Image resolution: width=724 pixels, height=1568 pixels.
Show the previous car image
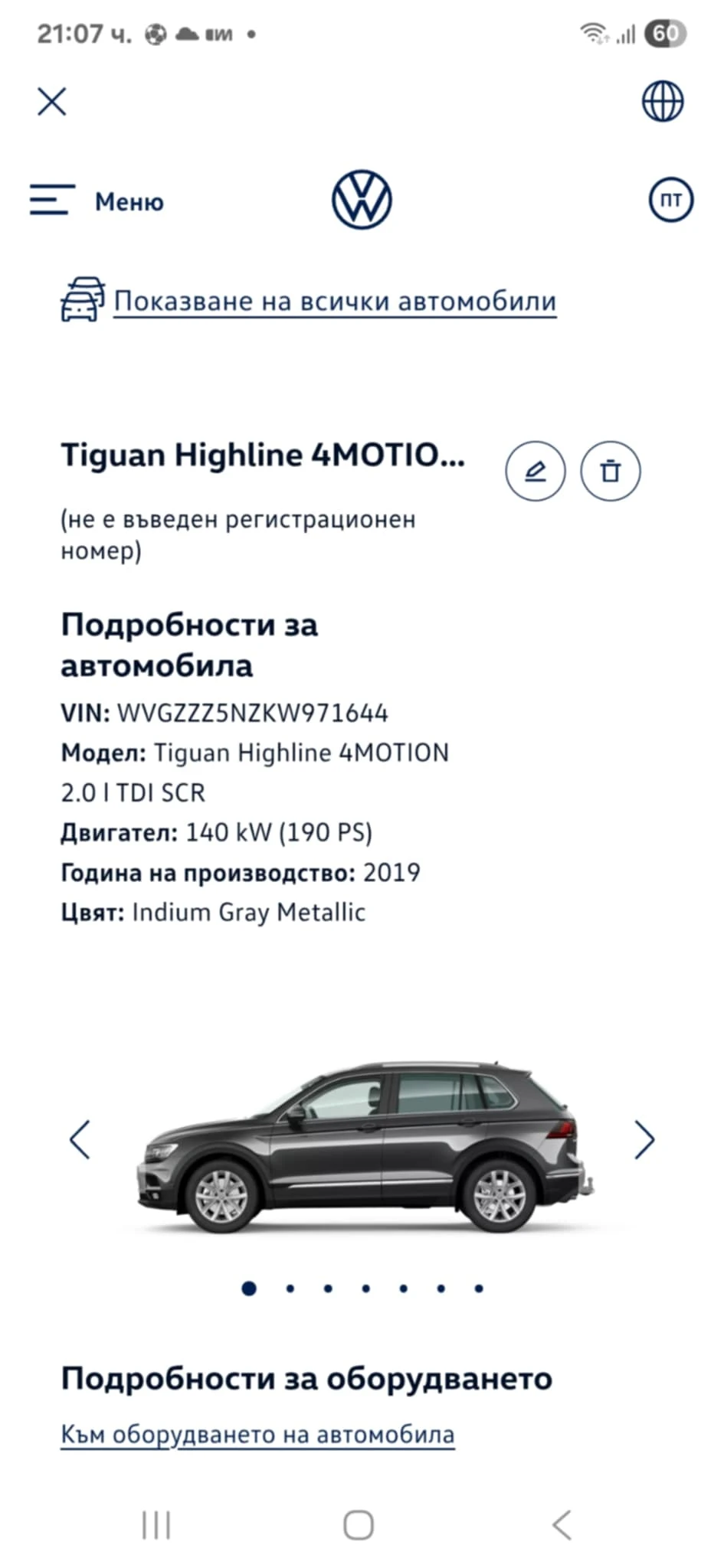point(80,1140)
